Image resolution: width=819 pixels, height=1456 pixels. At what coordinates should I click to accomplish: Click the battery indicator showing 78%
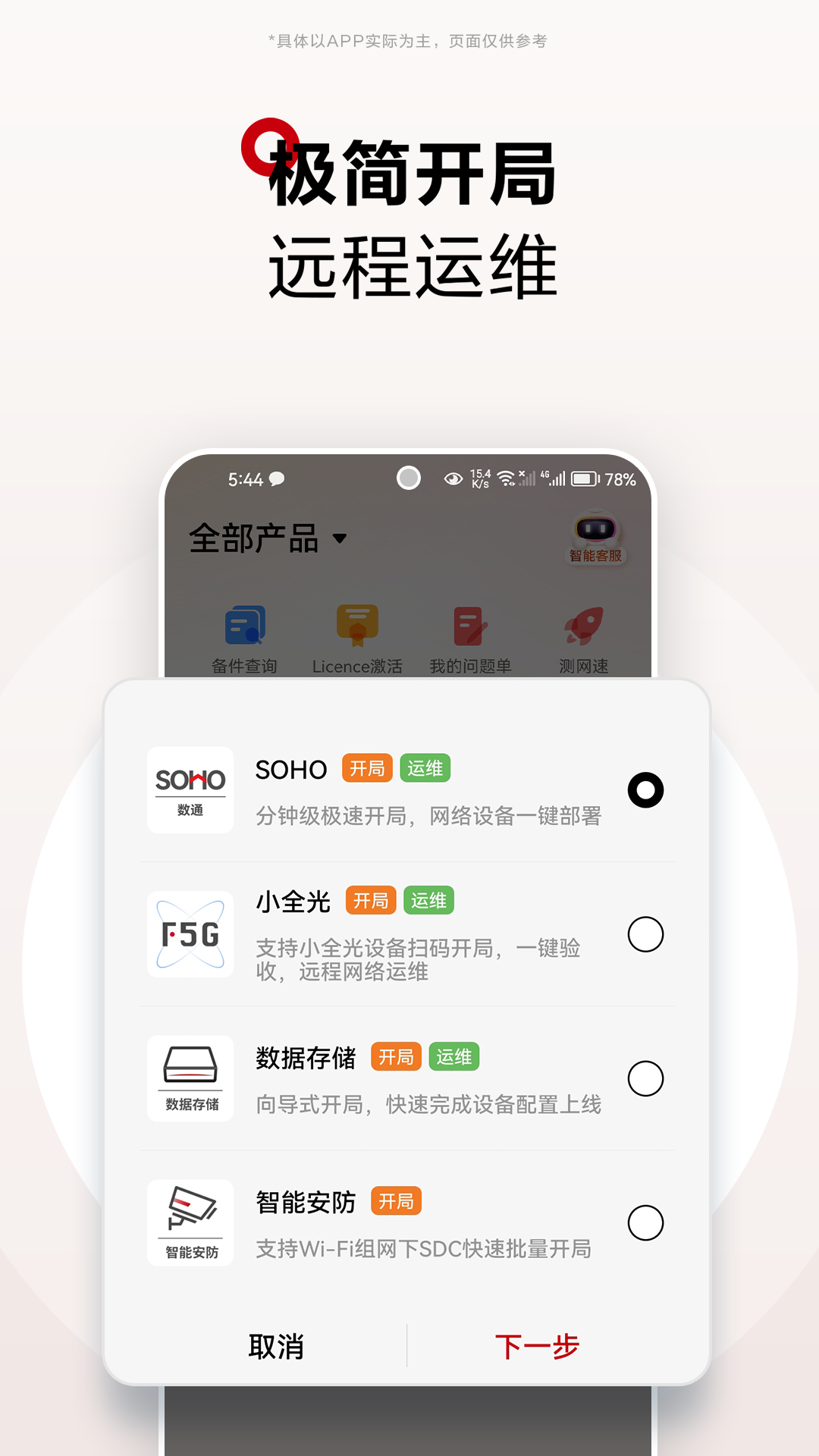(x=585, y=478)
